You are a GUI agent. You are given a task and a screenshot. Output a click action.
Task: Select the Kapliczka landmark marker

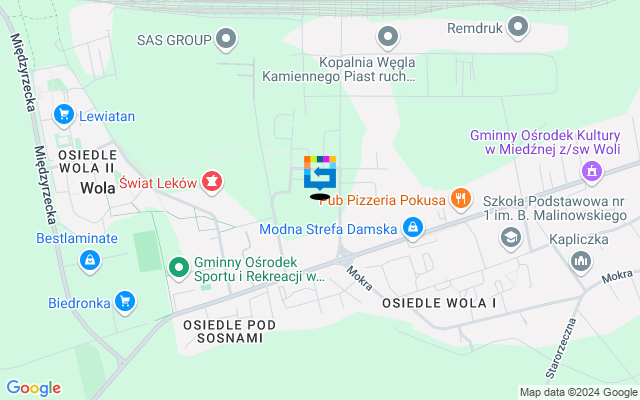point(580,262)
